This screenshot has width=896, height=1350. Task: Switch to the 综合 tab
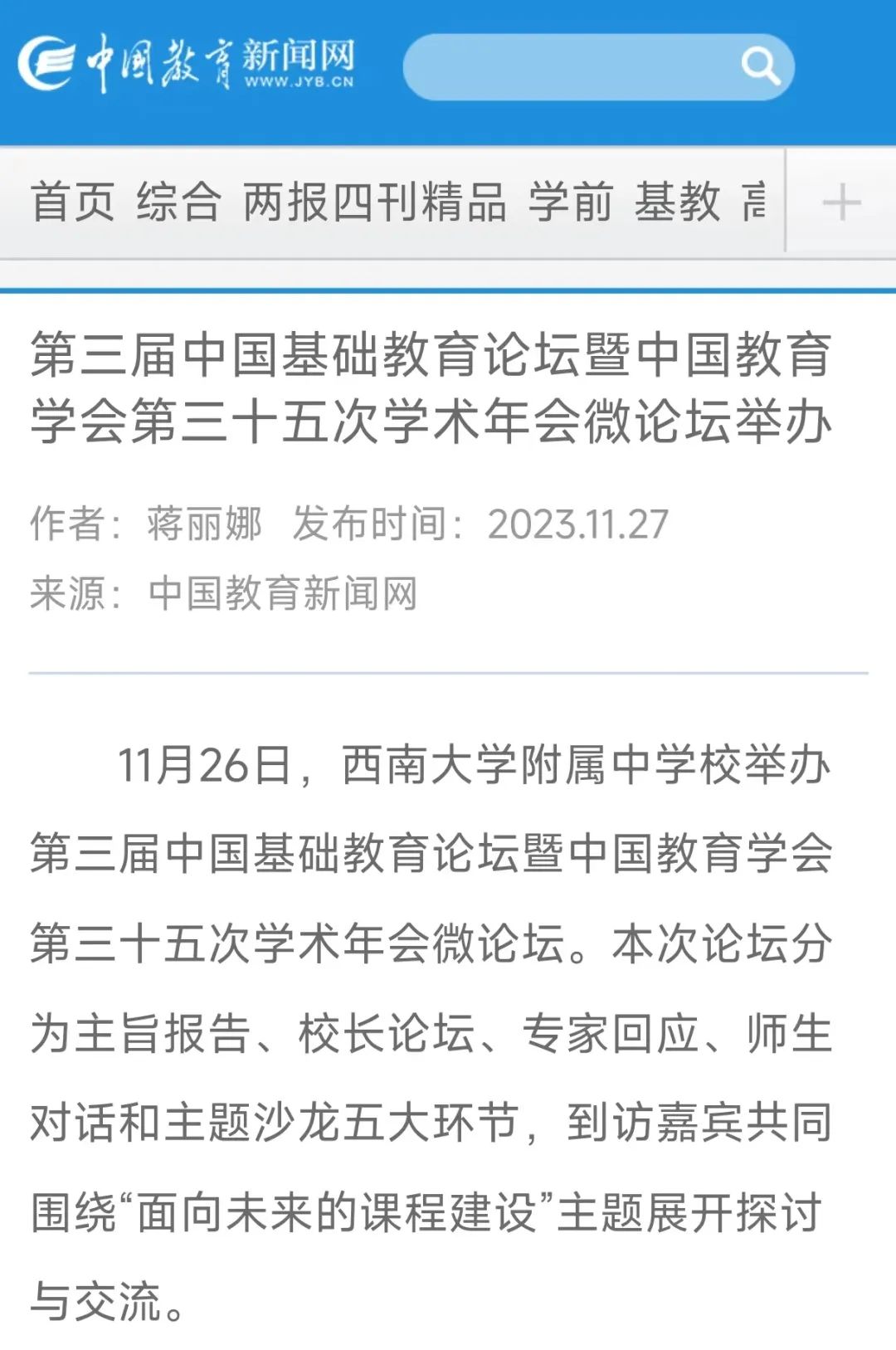pos(178,202)
